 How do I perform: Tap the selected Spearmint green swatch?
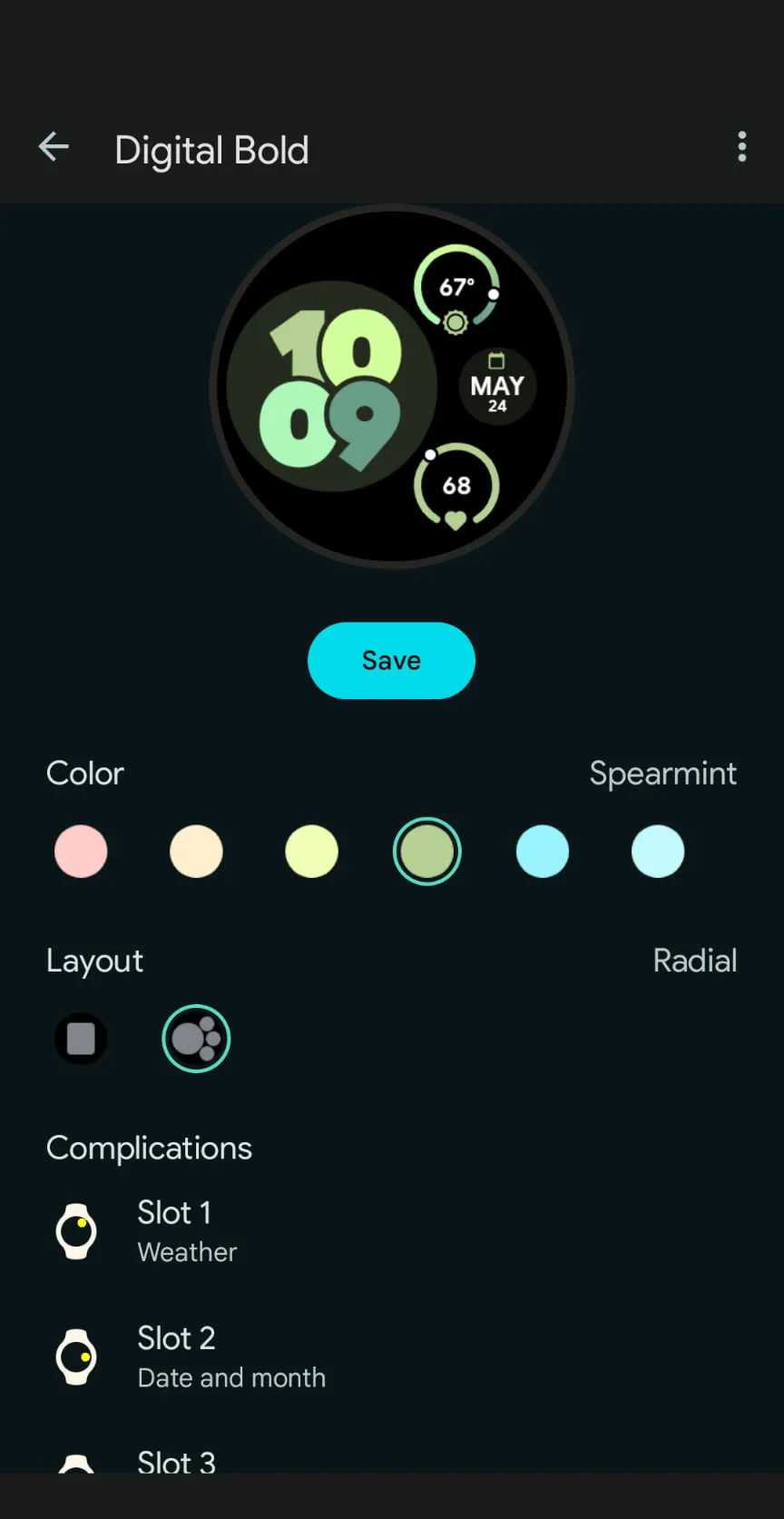[x=426, y=851]
